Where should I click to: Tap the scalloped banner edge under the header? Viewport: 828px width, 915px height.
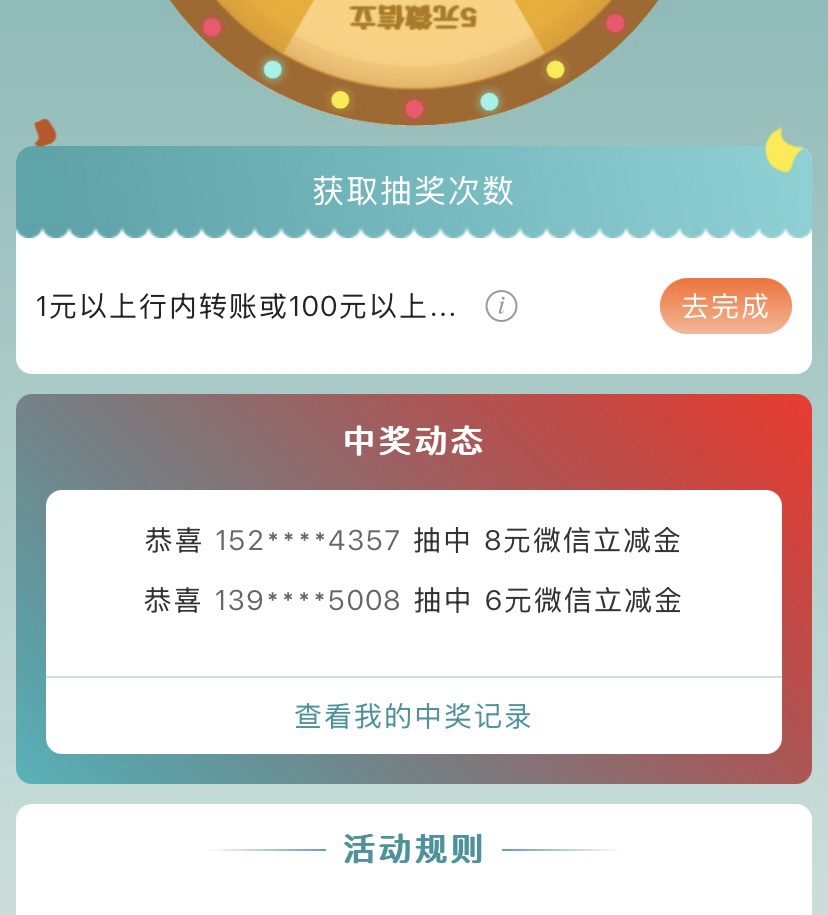tap(413, 232)
